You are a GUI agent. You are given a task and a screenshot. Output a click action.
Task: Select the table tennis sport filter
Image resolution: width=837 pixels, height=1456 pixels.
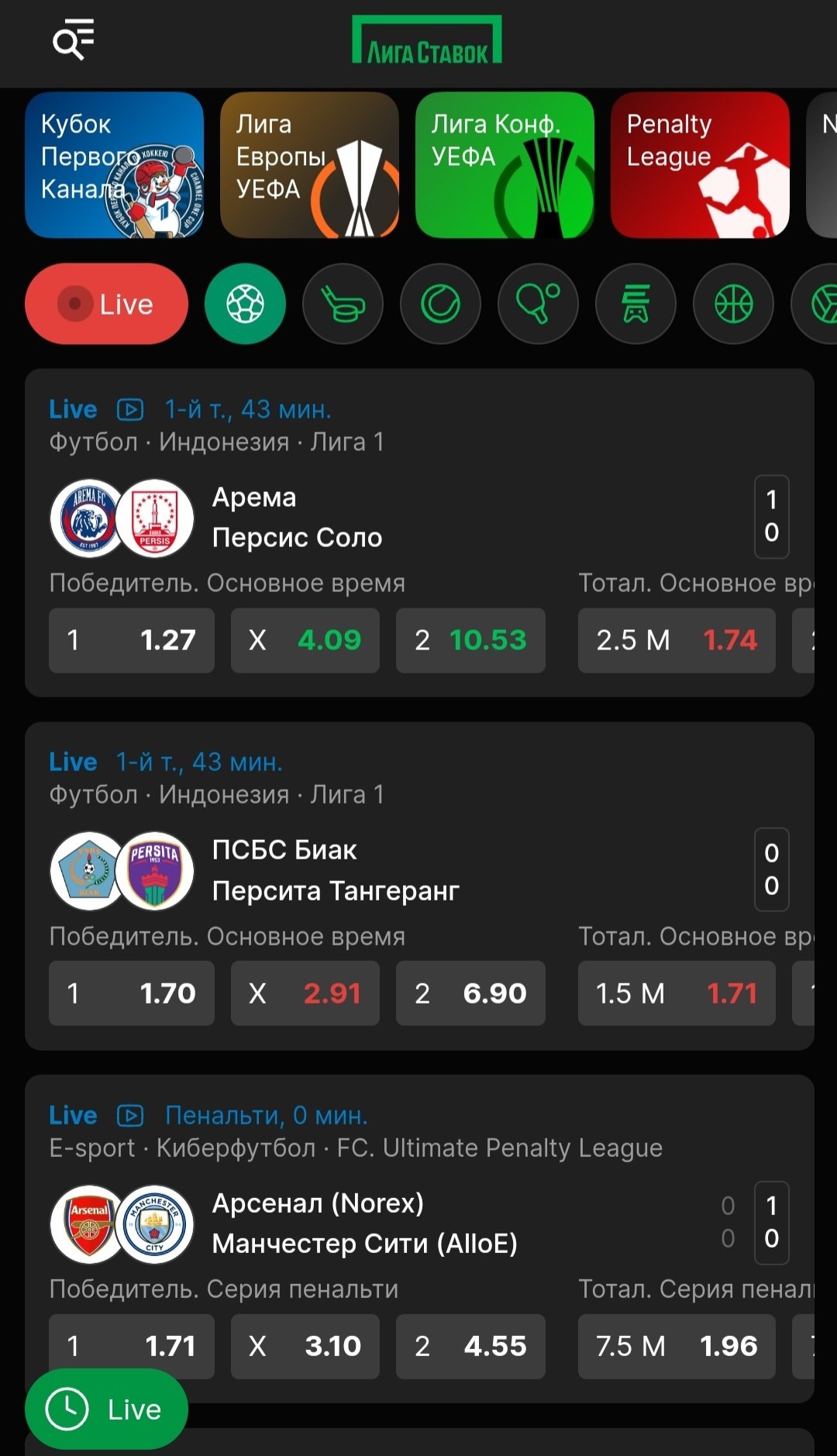point(538,304)
